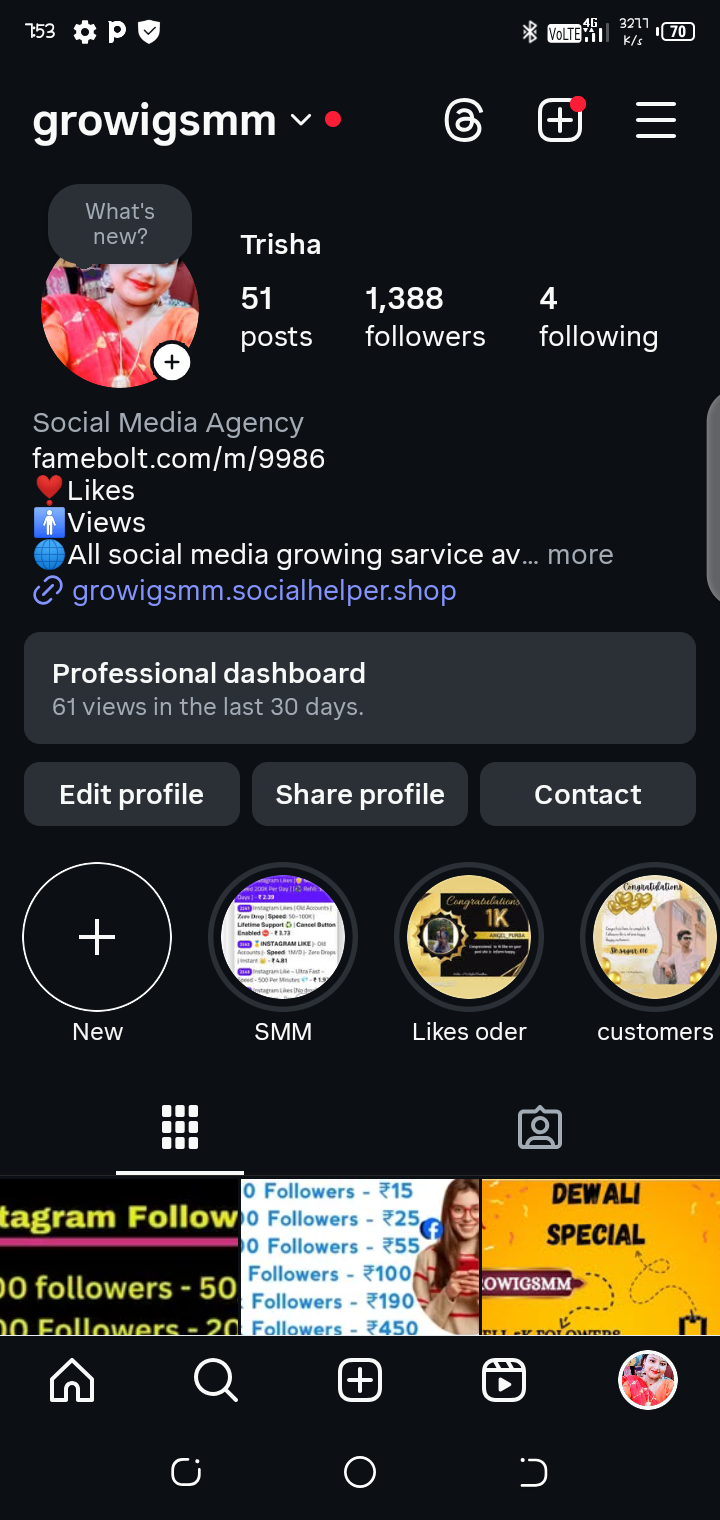View the 4 following list

(598, 316)
